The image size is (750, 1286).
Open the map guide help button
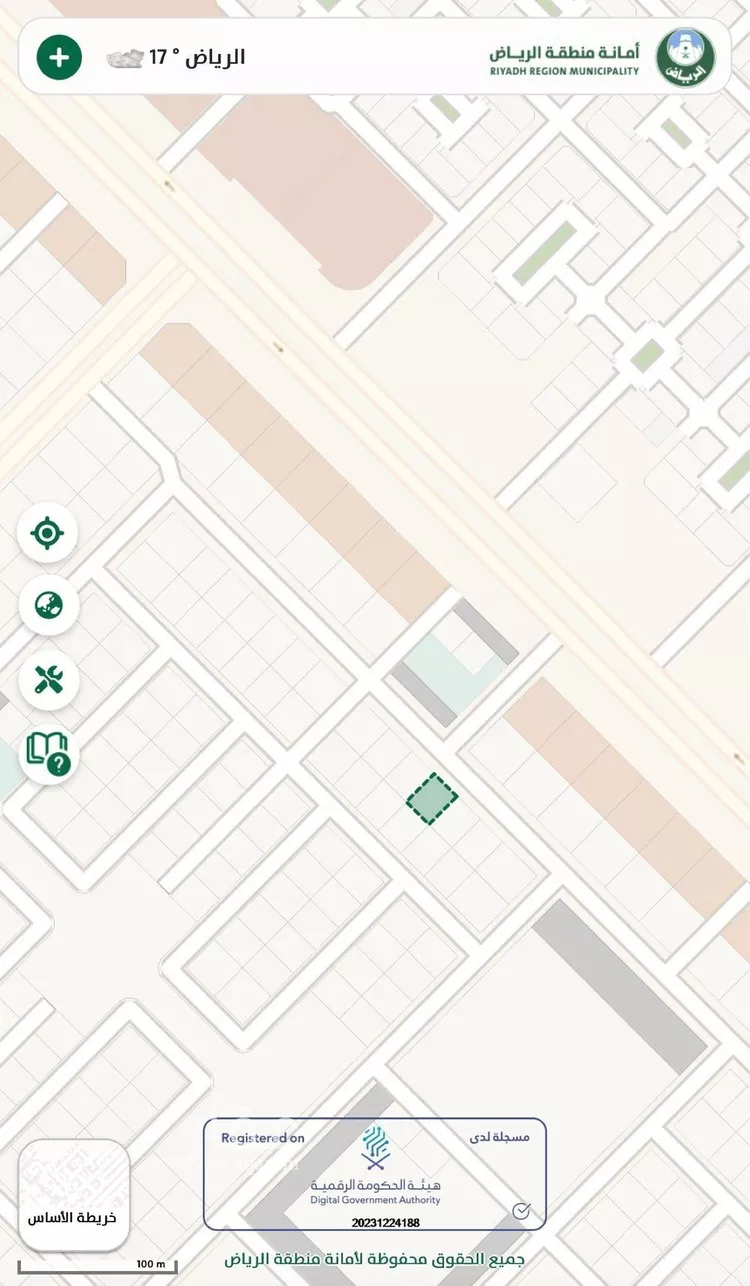pyautogui.click(x=48, y=753)
